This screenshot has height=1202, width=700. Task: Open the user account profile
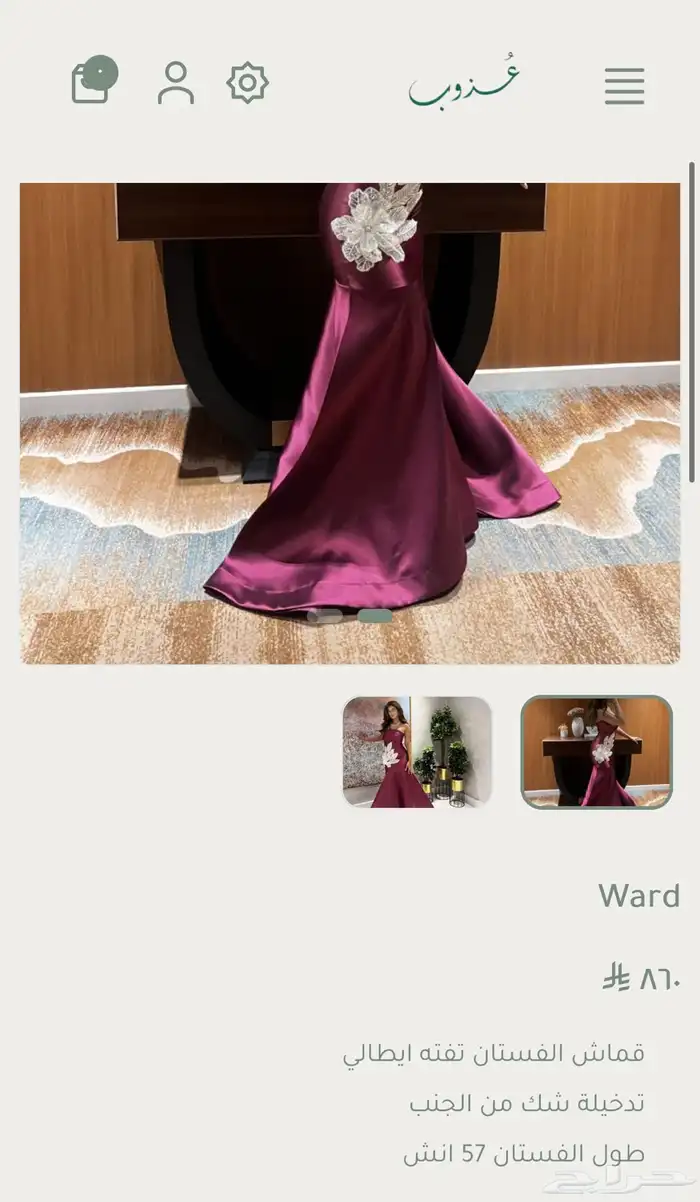pos(176,83)
